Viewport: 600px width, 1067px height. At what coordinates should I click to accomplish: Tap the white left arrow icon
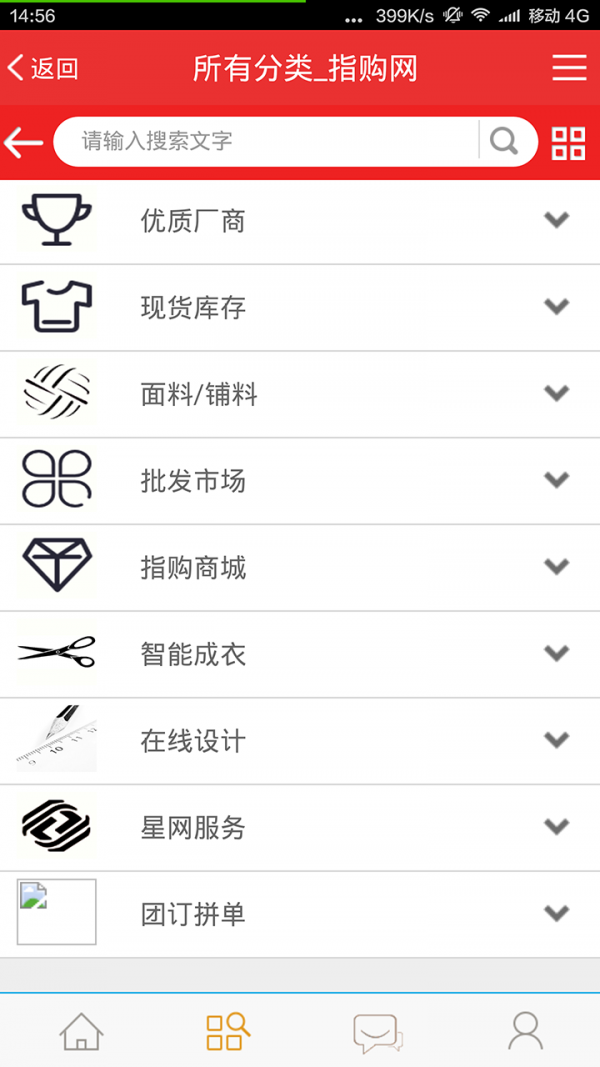[x=24, y=143]
